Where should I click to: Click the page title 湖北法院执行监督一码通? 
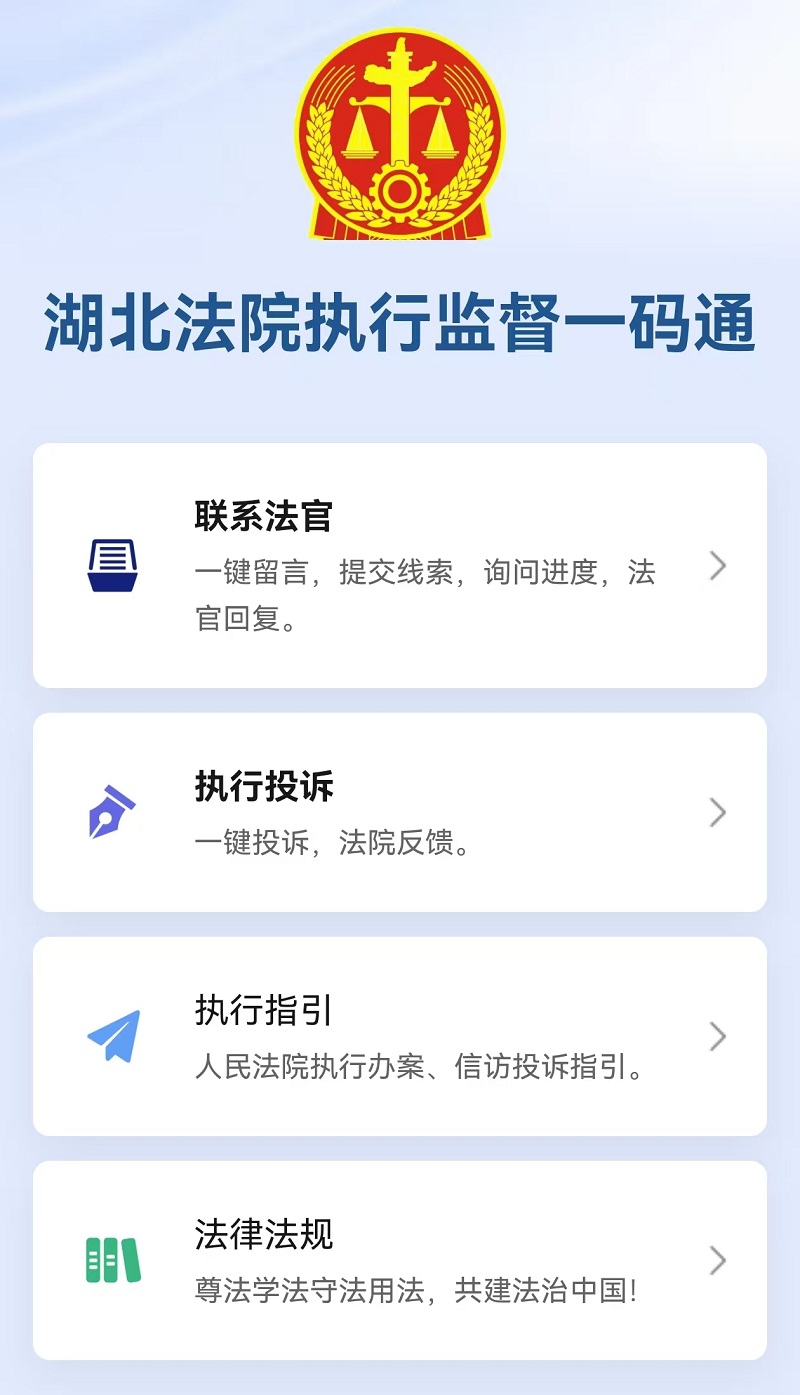click(400, 318)
